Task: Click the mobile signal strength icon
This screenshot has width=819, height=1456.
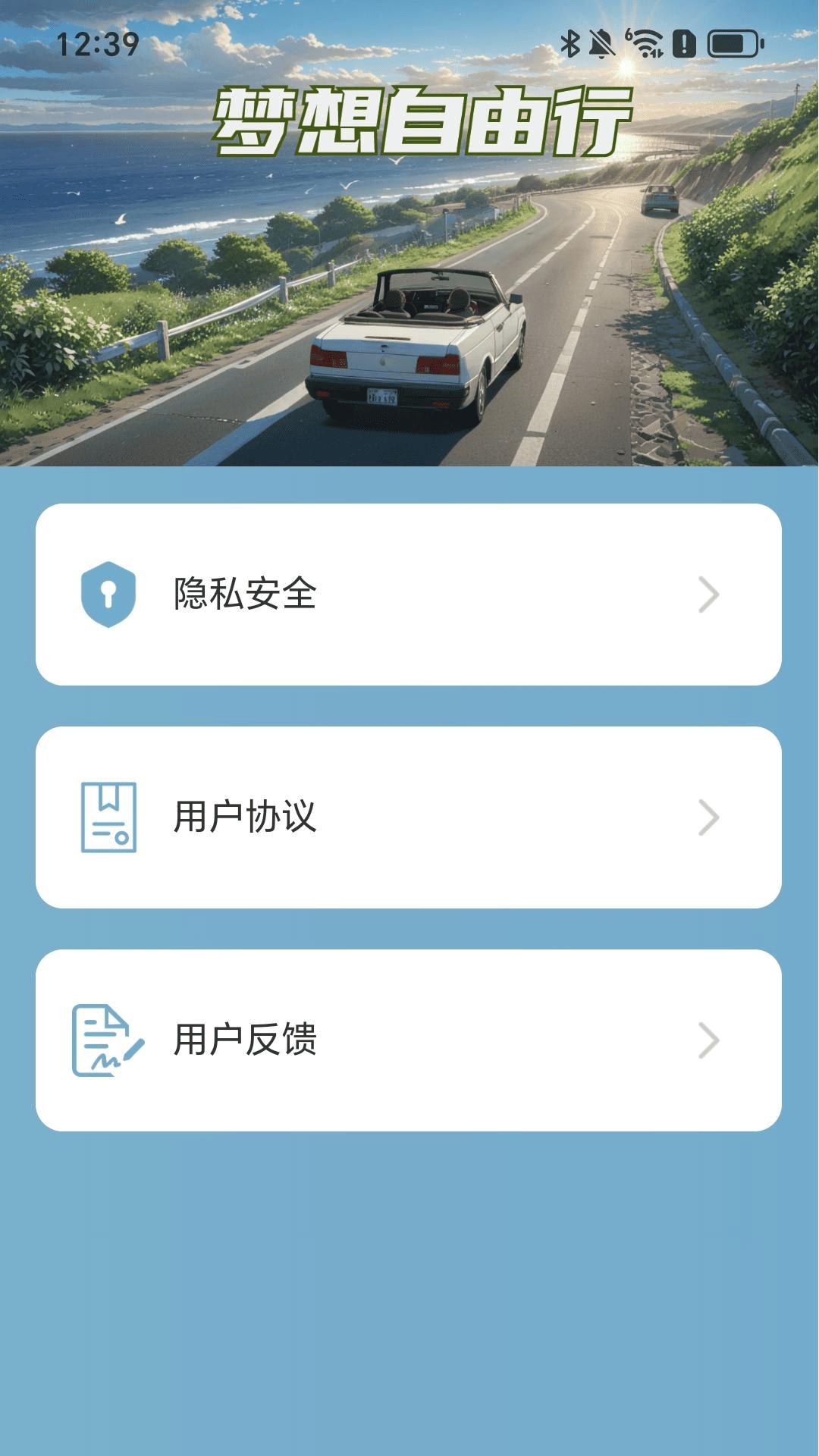Action: click(x=685, y=43)
